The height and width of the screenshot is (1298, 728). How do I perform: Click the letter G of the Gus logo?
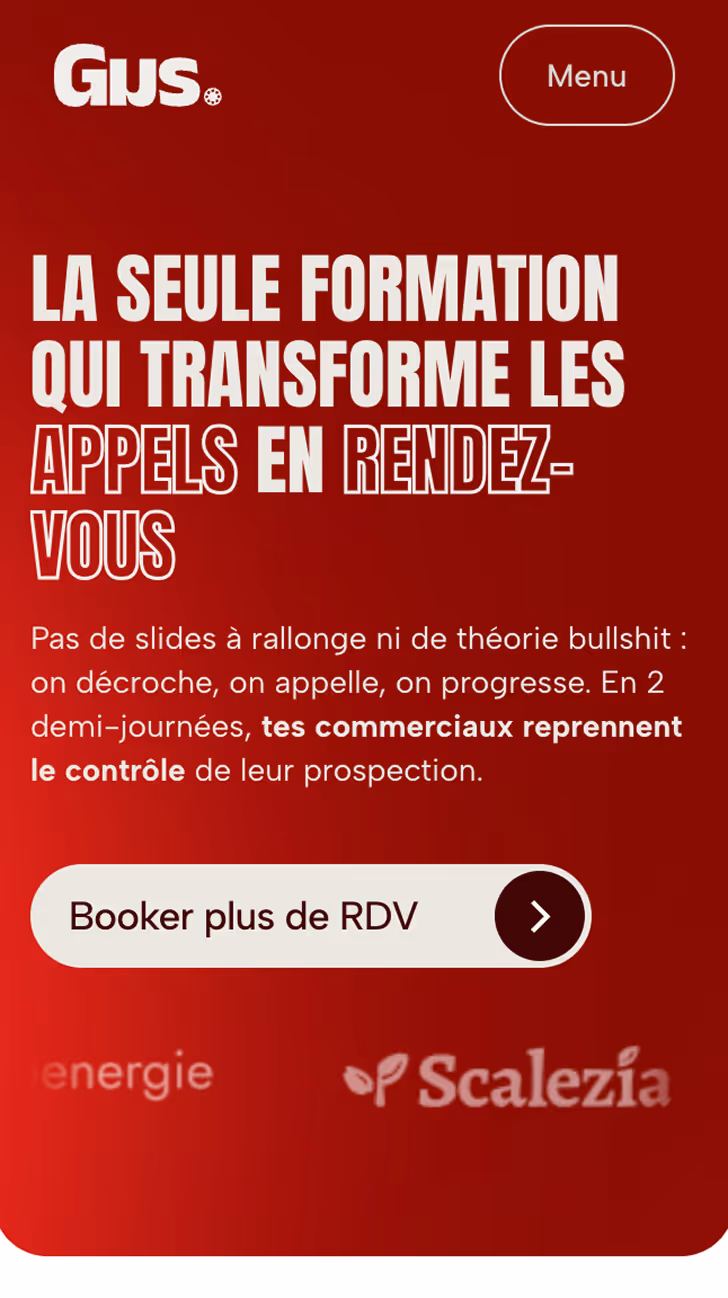point(78,75)
